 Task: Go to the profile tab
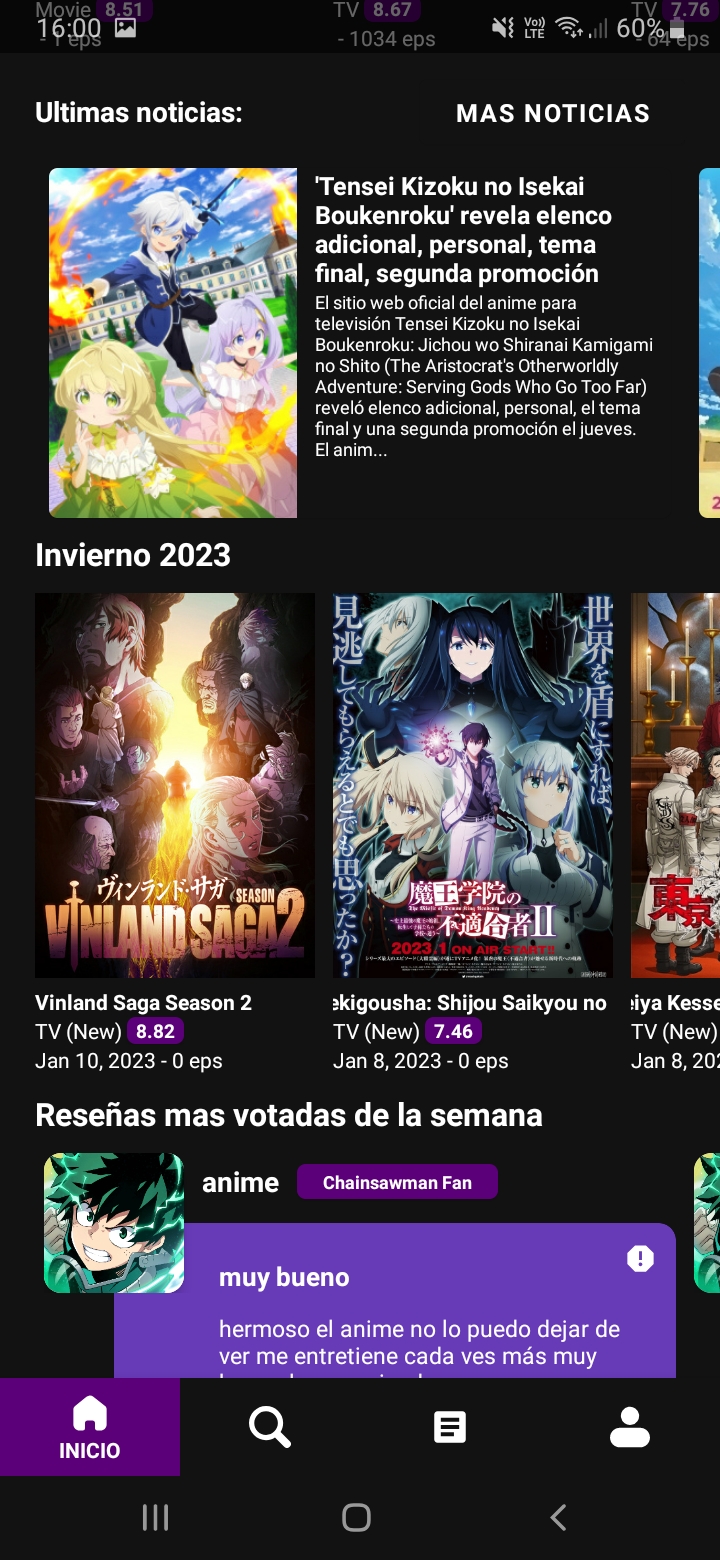(x=630, y=1427)
